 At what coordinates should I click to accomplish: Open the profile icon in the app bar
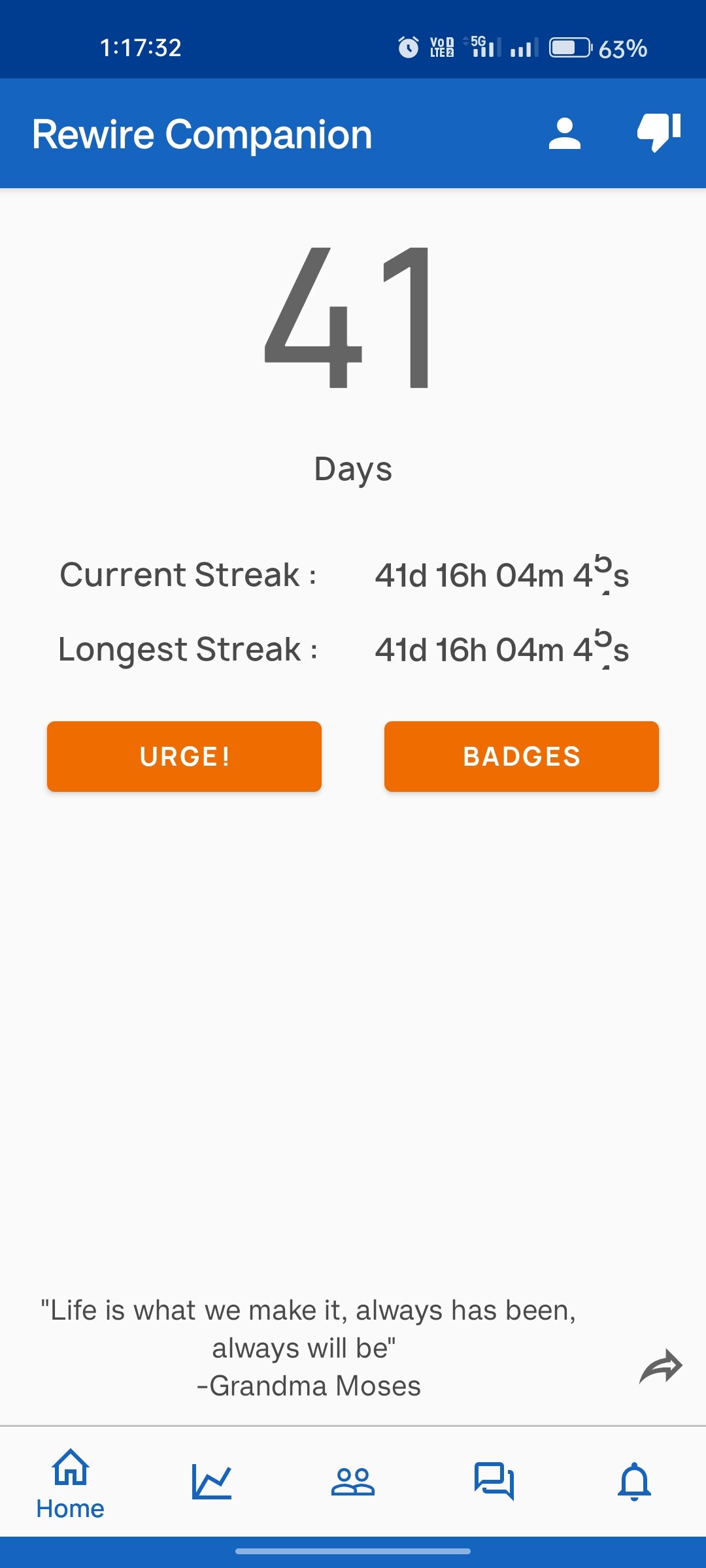(x=565, y=134)
